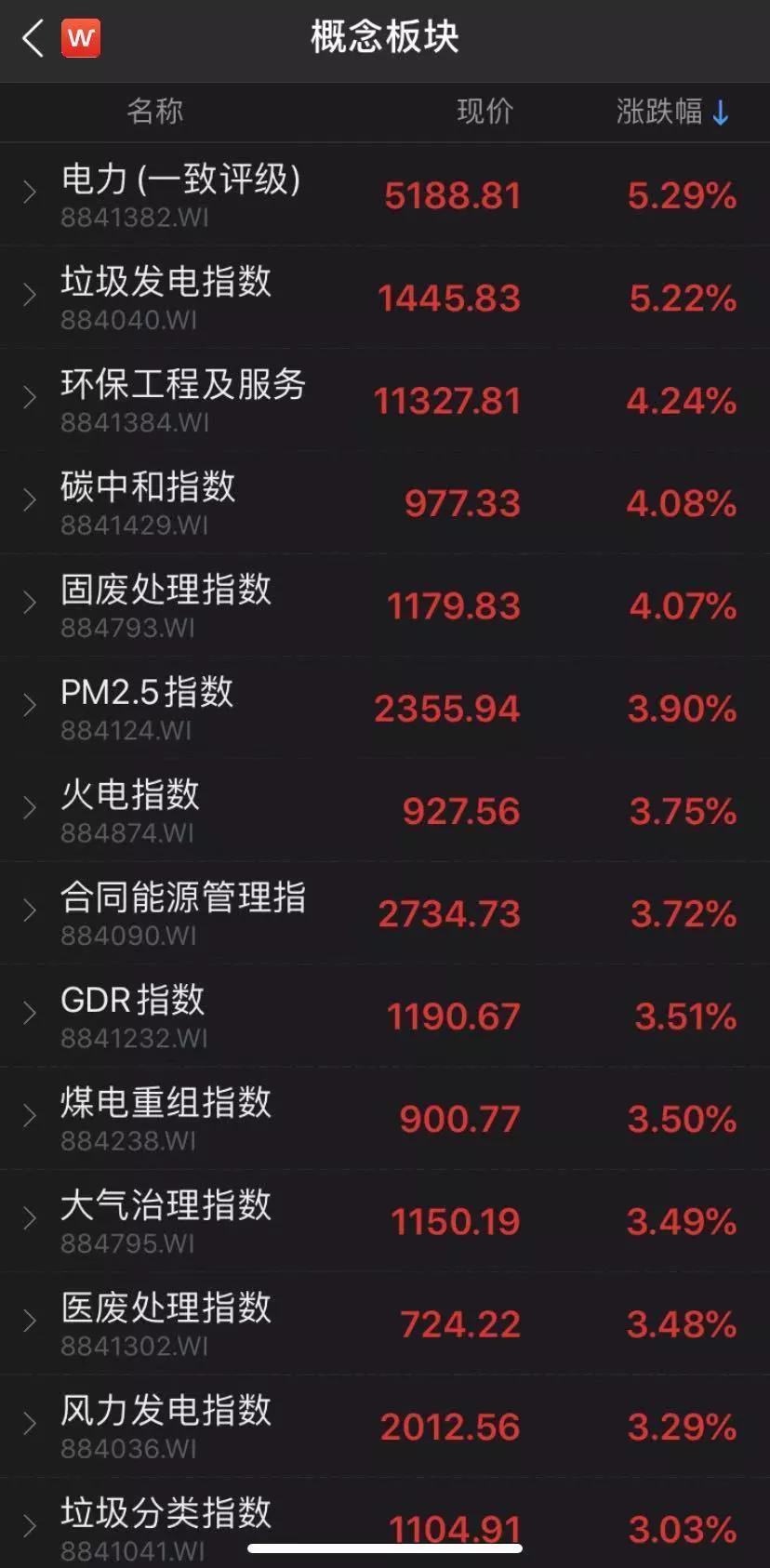The image size is (770, 1568).
Task: Go back using the top-left arrow
Action: (33, 39)
